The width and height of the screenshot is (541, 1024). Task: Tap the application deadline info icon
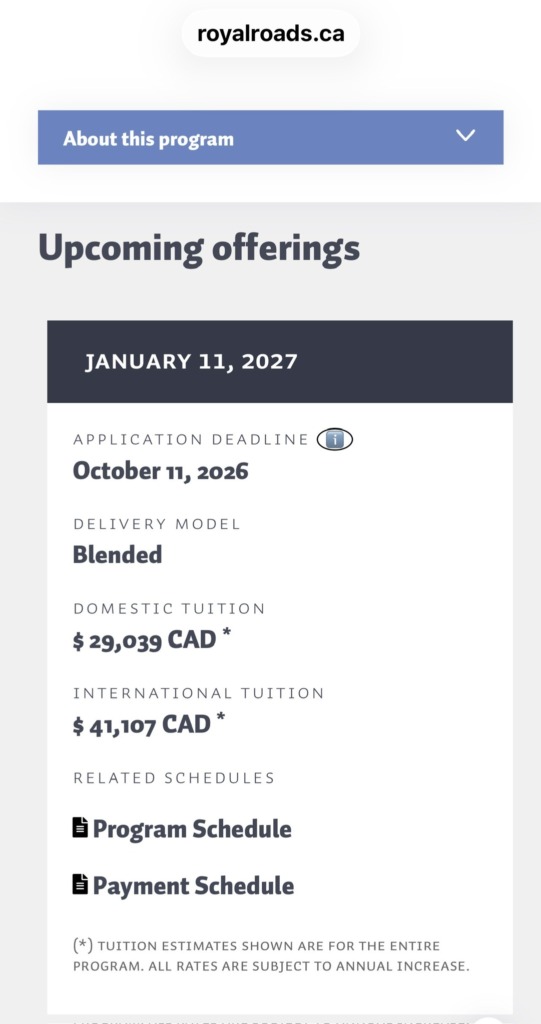pos(335,440)
